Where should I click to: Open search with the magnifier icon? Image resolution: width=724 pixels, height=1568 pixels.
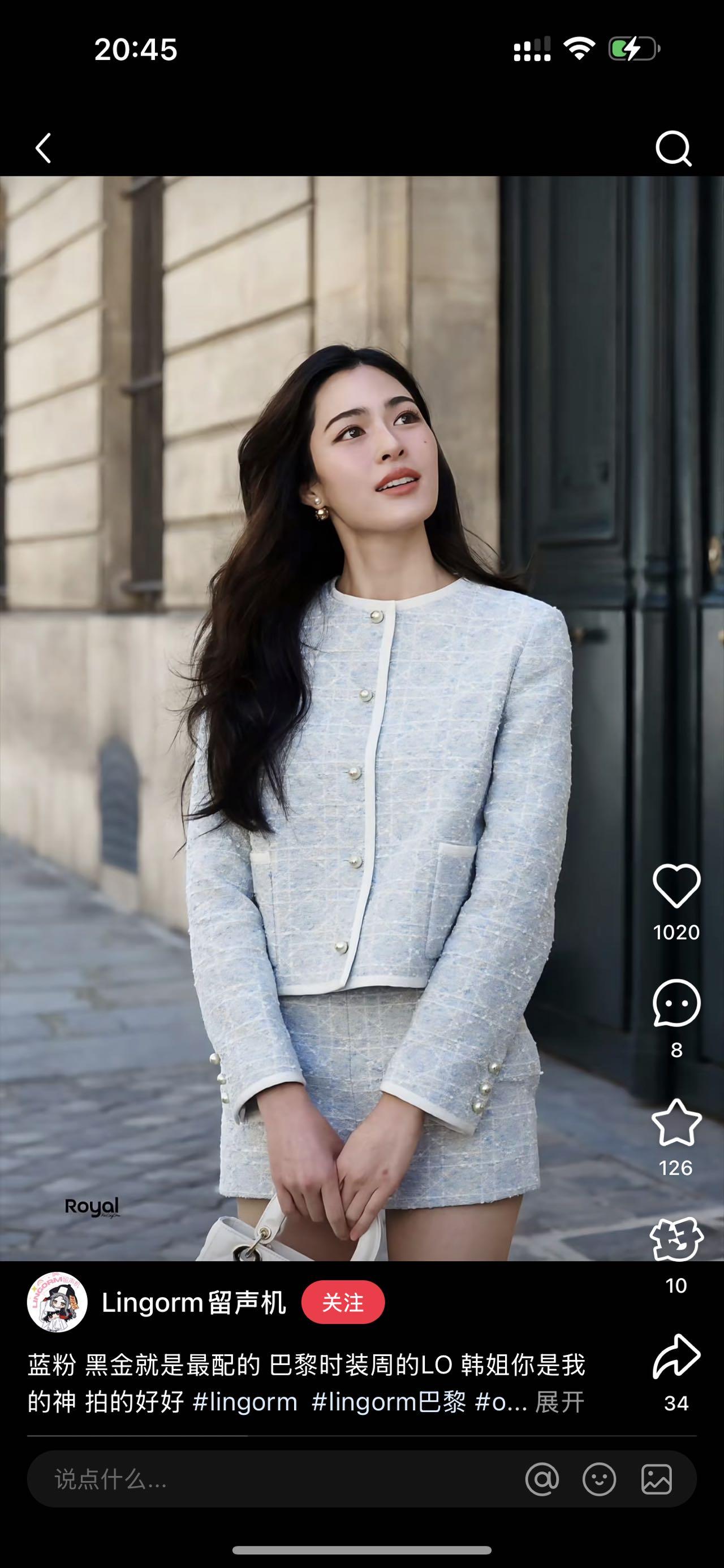673,148
